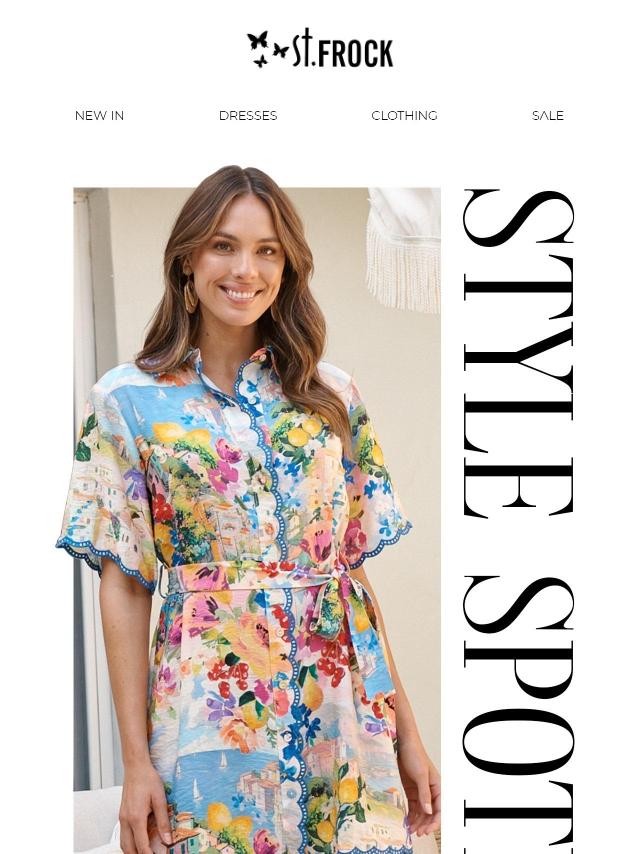Image resolution: width=640 pixels, height=854 pixels.
Task: Open the NEW IN section
Action: pyautogui.click(x=99, y=115)
